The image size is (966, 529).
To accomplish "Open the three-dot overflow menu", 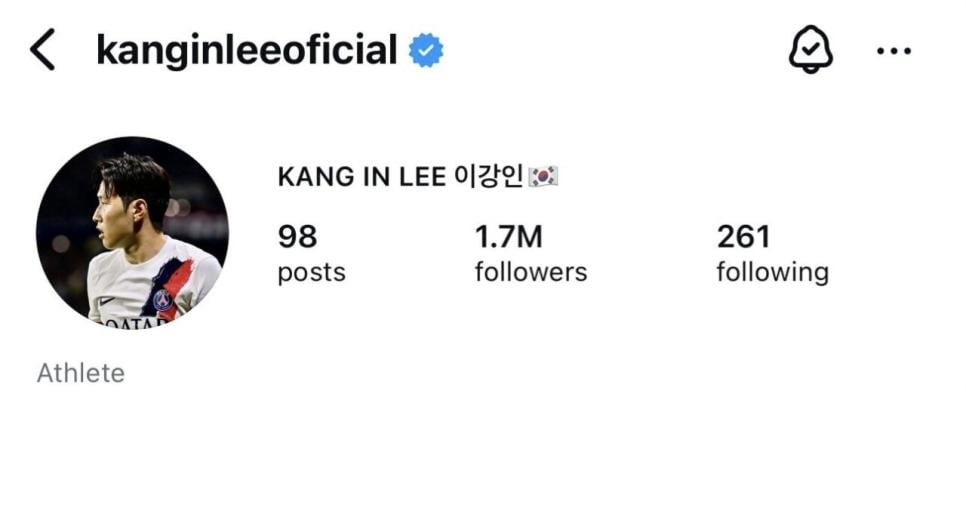I will (893, 51).
